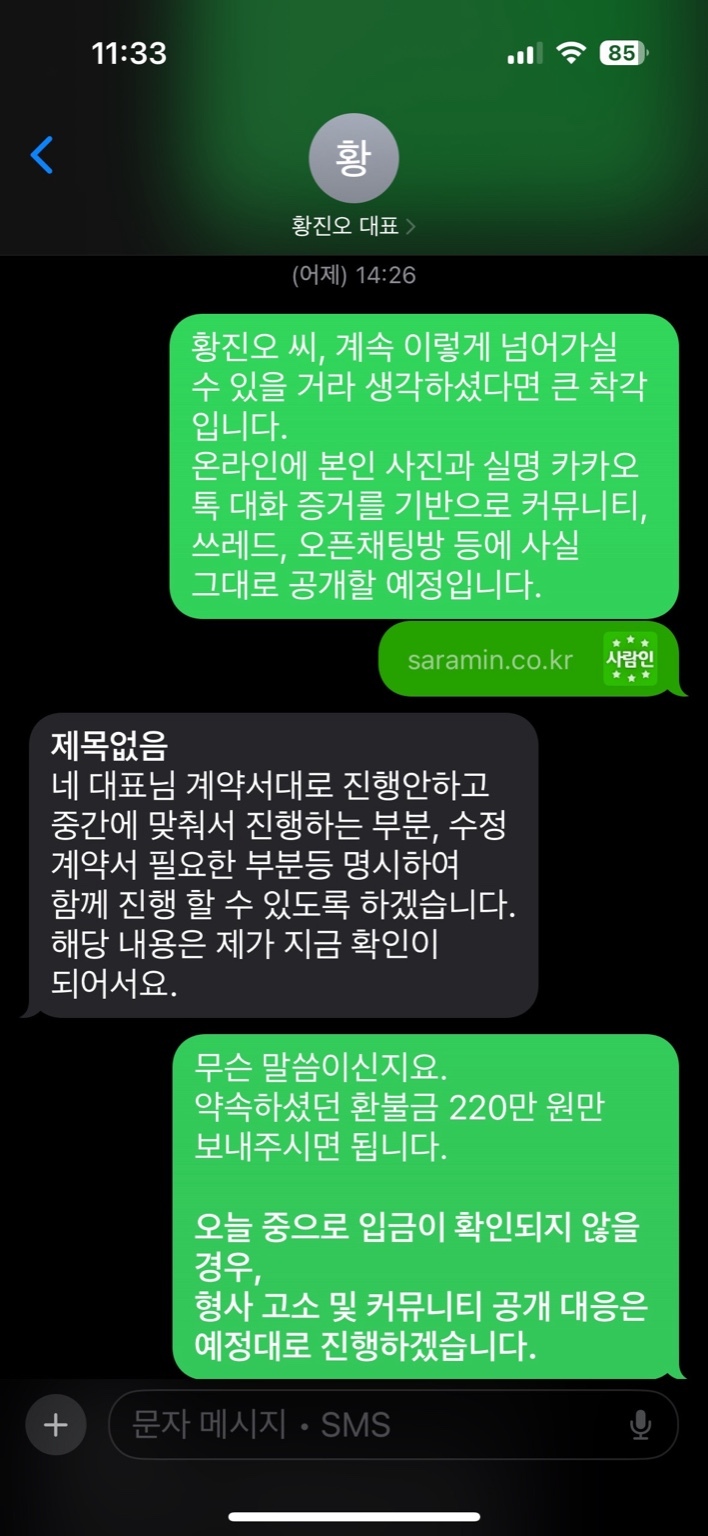This screenshot has width=708, height=1536.
Task: Start voice dictation with the microphone
Action: (x=640, y=1425)
